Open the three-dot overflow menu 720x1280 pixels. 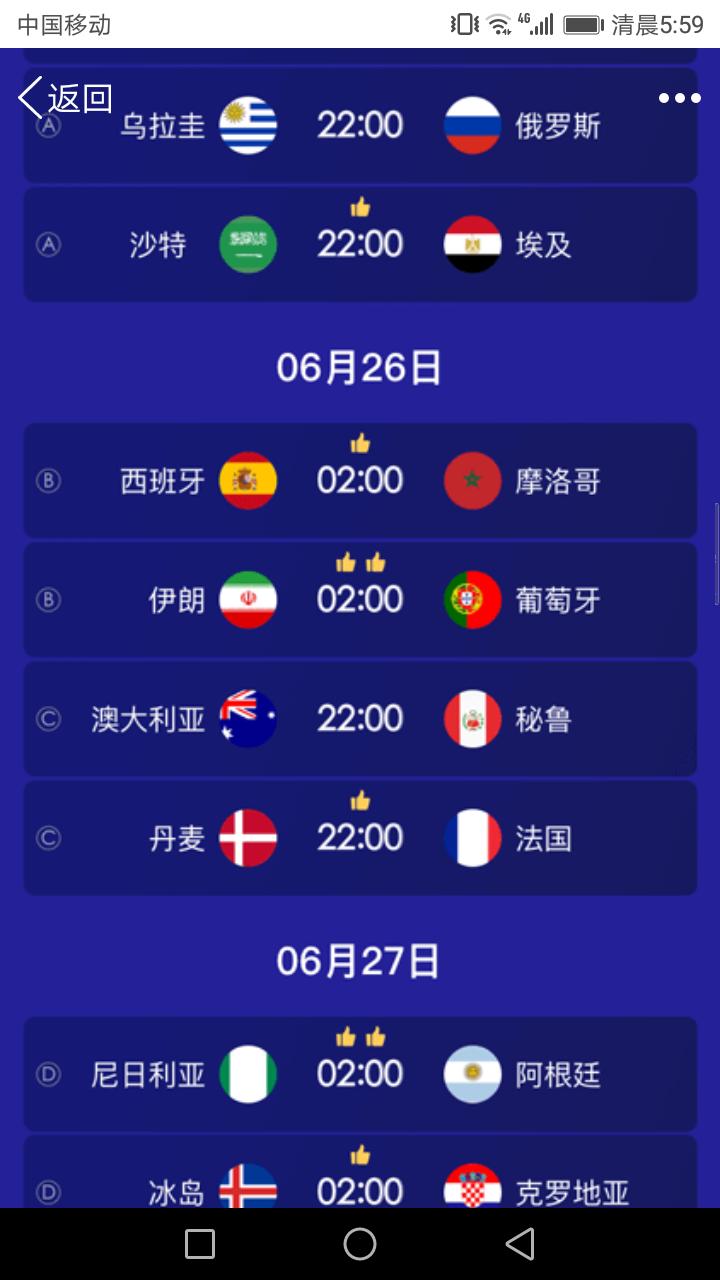point(679,98)
